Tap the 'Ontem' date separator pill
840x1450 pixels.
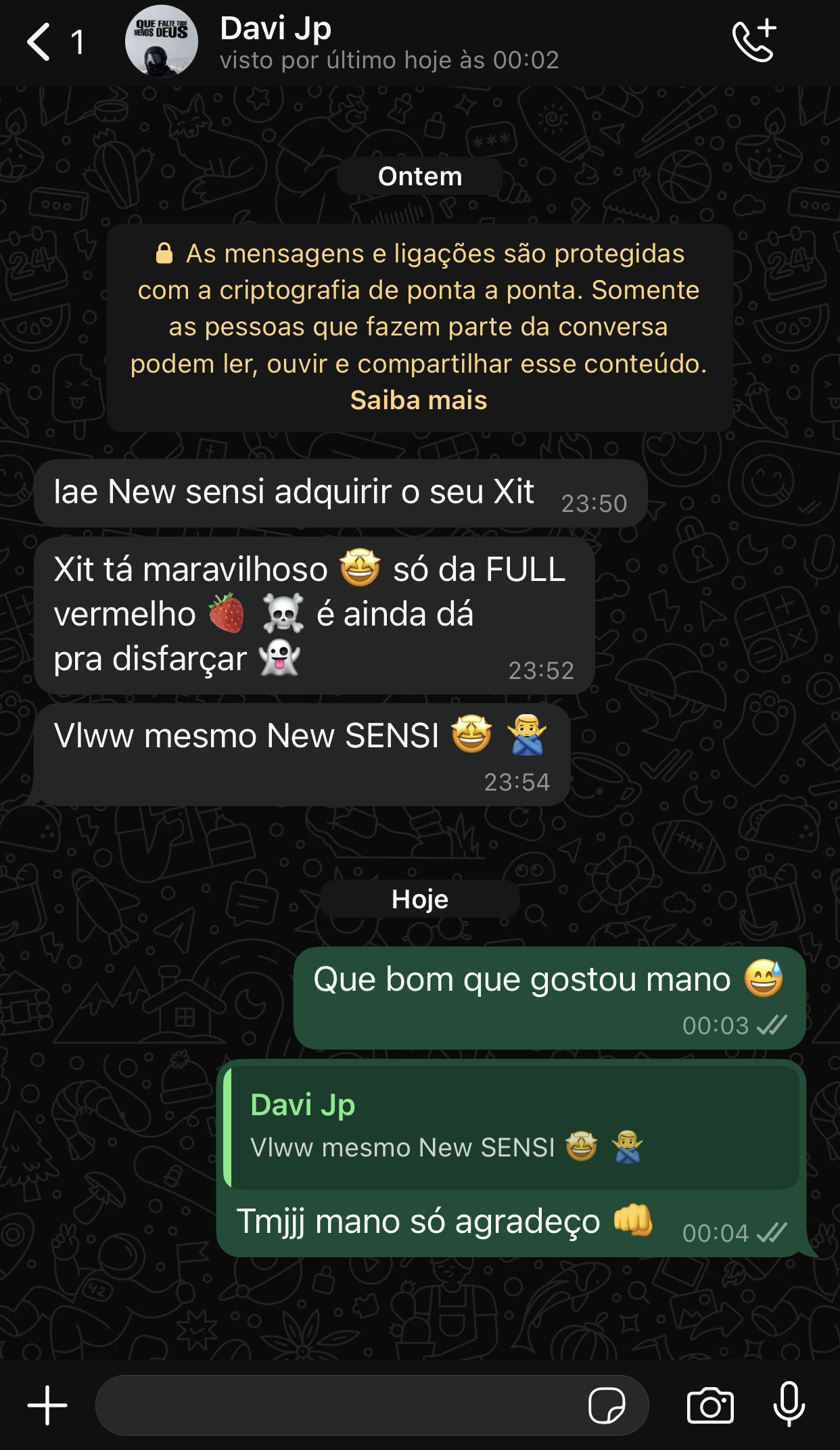419,175
